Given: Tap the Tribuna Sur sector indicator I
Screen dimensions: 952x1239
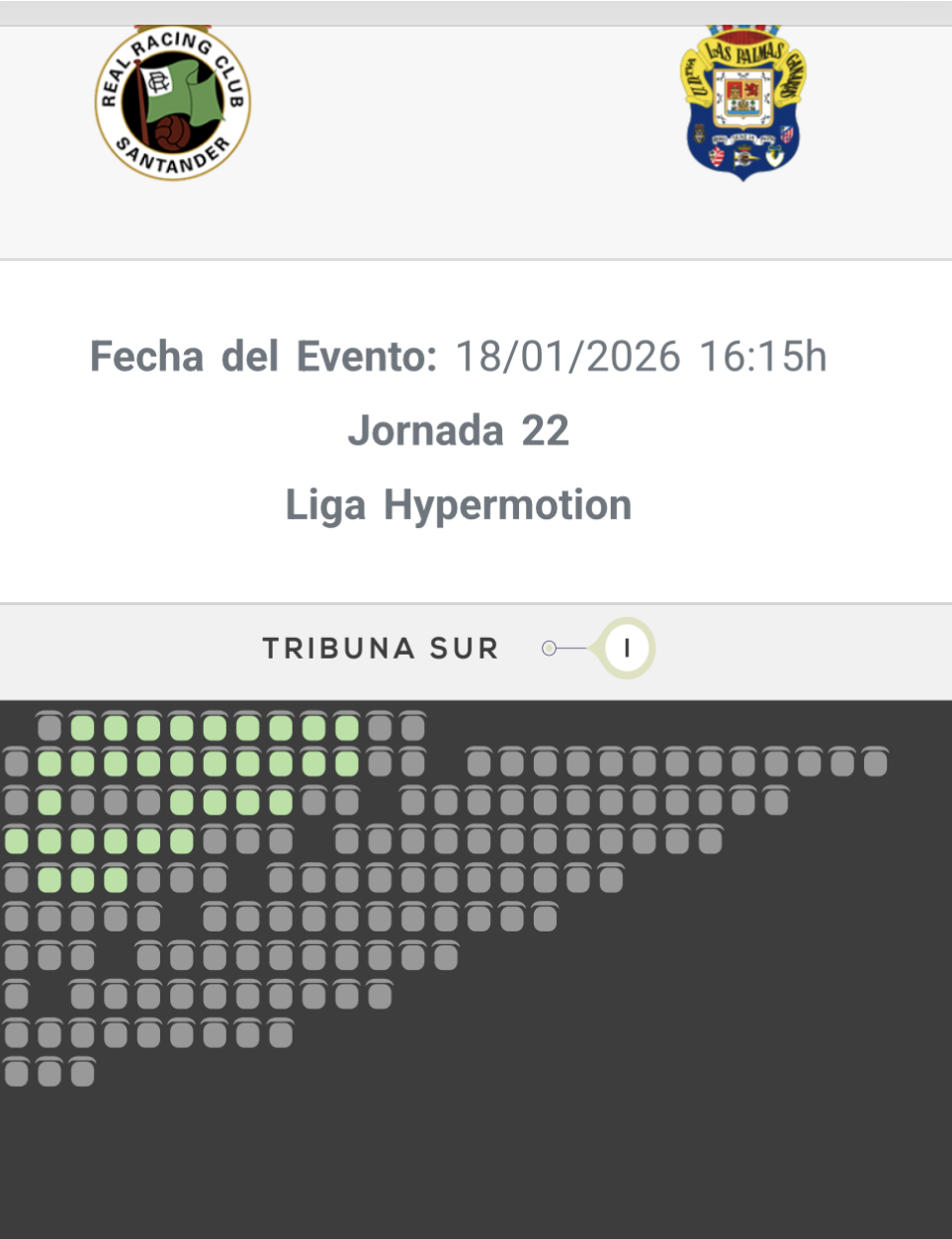Looking at the screenshot, I should click(626, 649).
